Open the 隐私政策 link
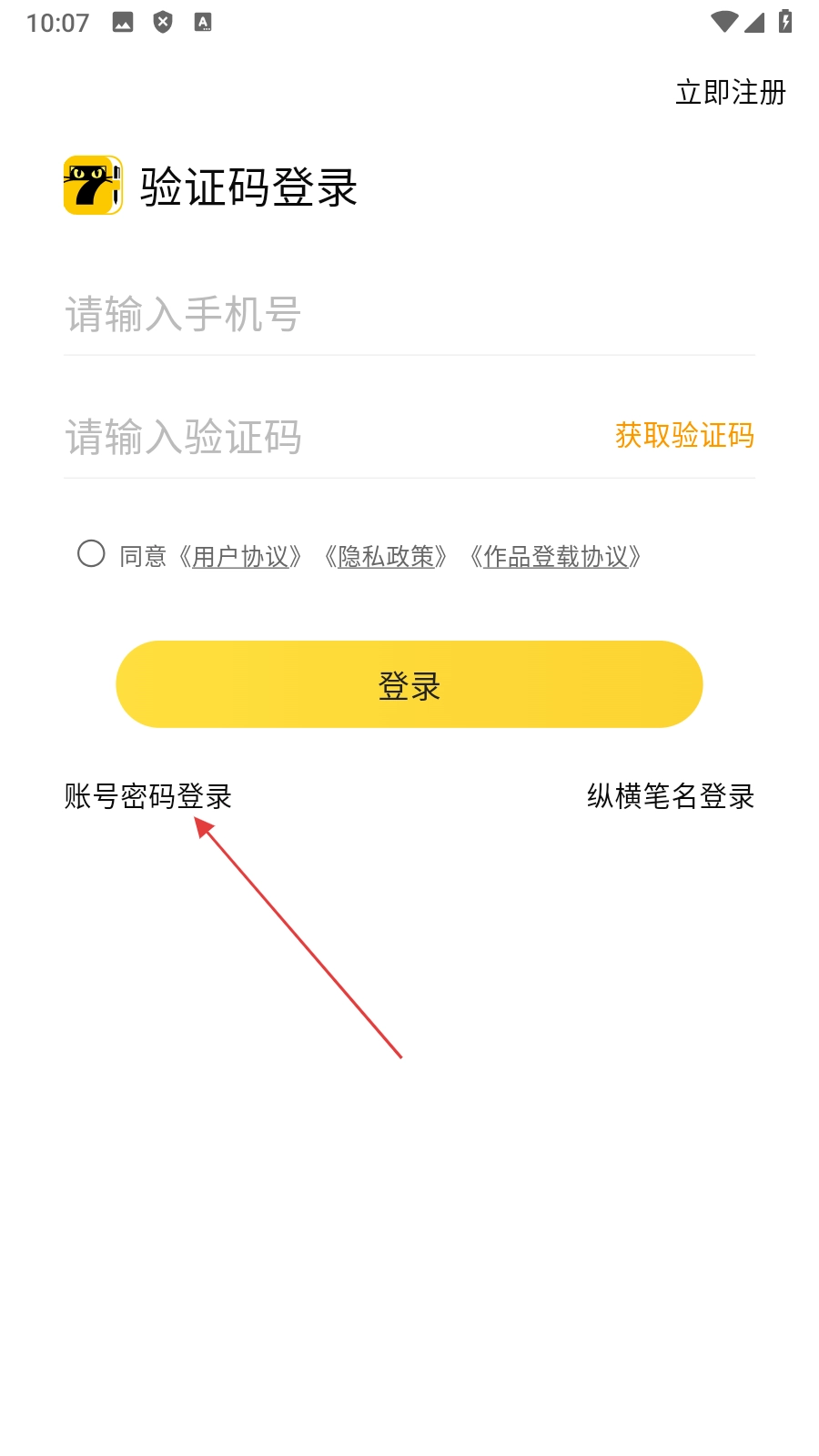The width and height of the screenshot is (819, 1456). [x=386, y=556]
